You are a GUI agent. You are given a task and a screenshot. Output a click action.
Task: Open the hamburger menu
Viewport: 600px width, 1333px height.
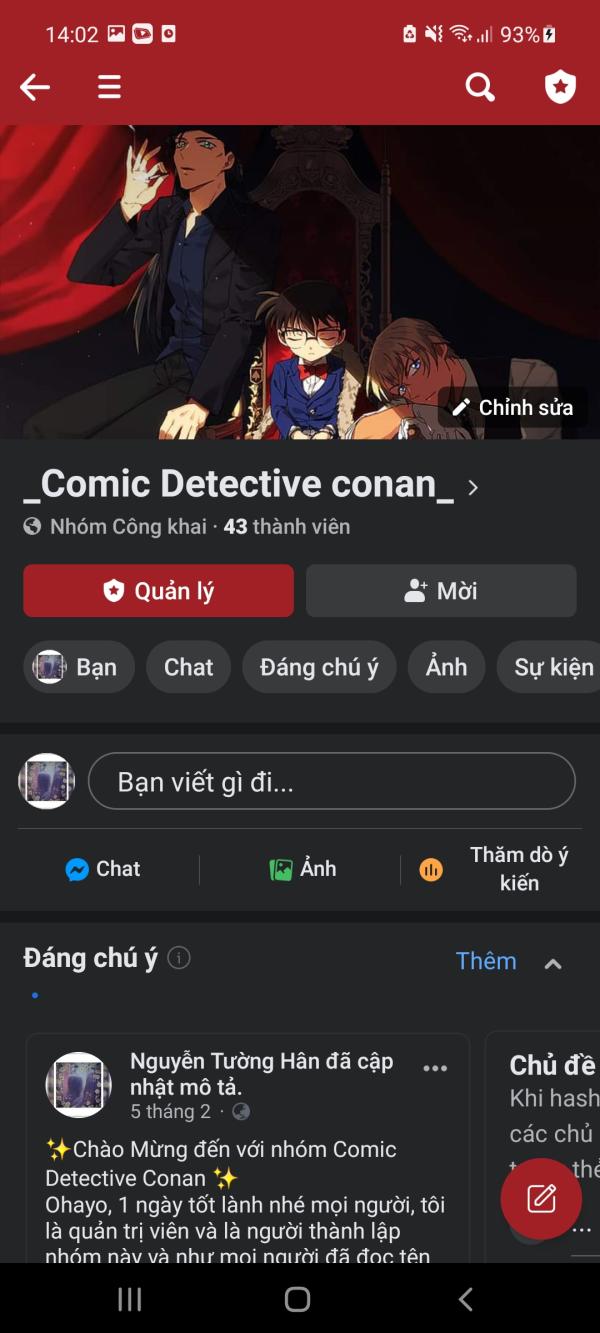point(109,87)
